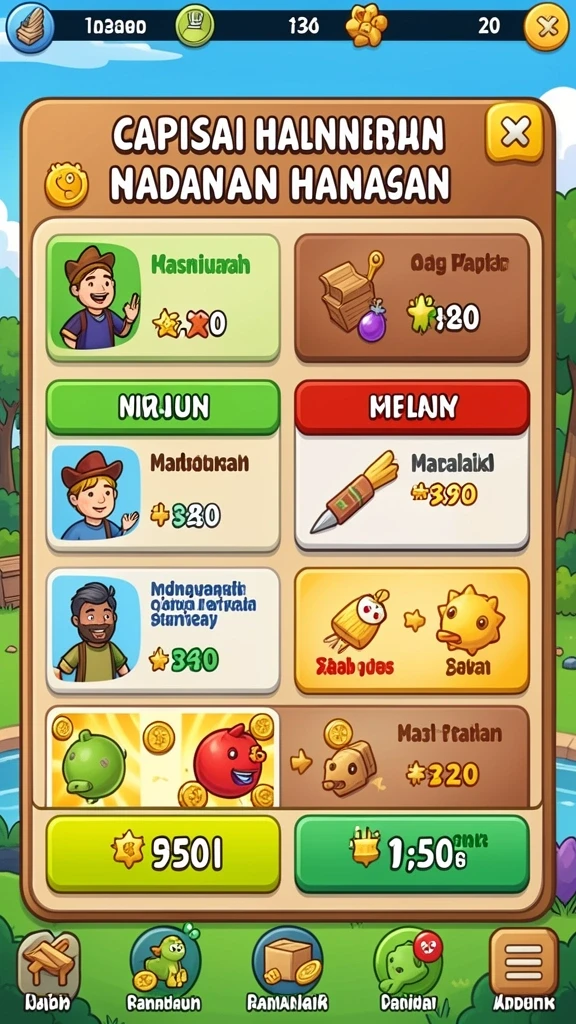
Task: Choose the Macalaikl item card priced 390
Action: 412,492
